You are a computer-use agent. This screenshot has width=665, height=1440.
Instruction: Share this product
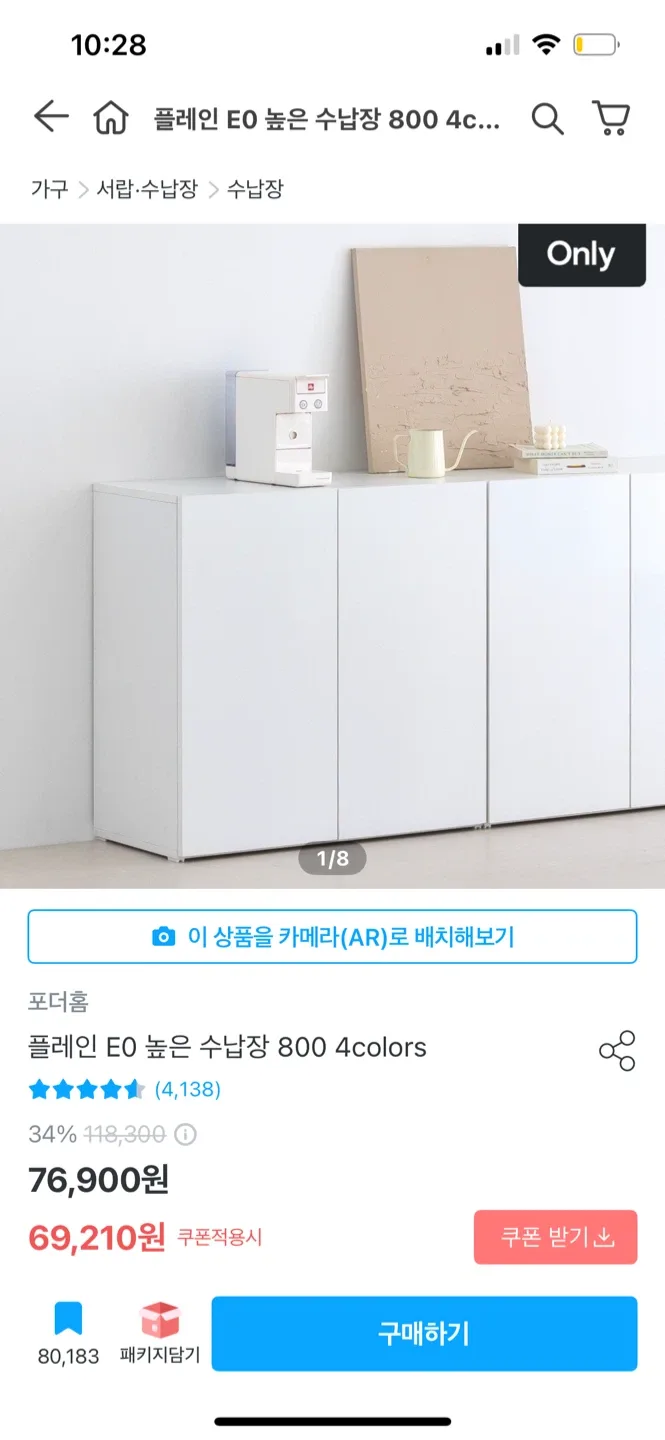616,1050
